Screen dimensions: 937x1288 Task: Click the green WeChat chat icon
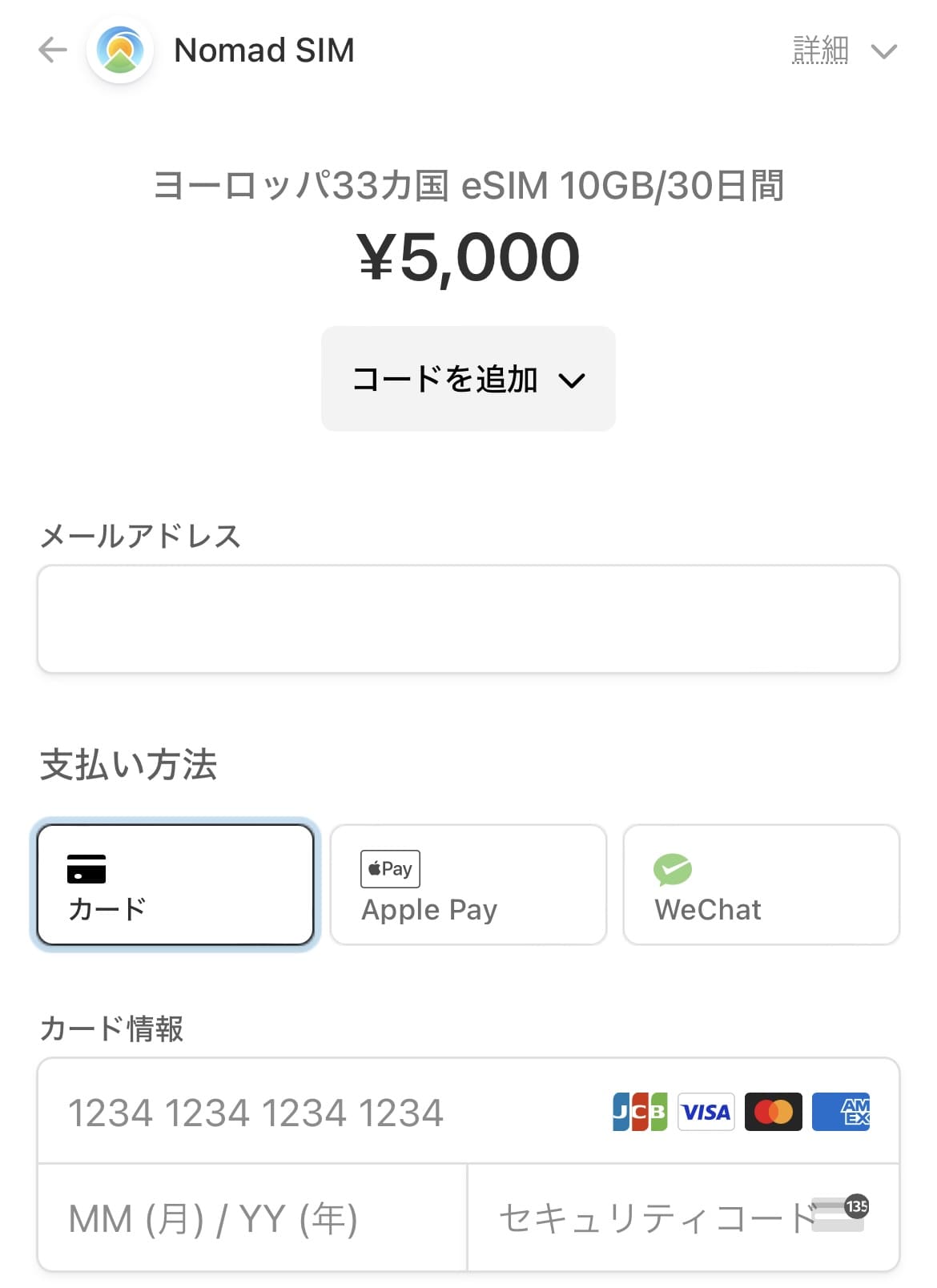[673, 868]
